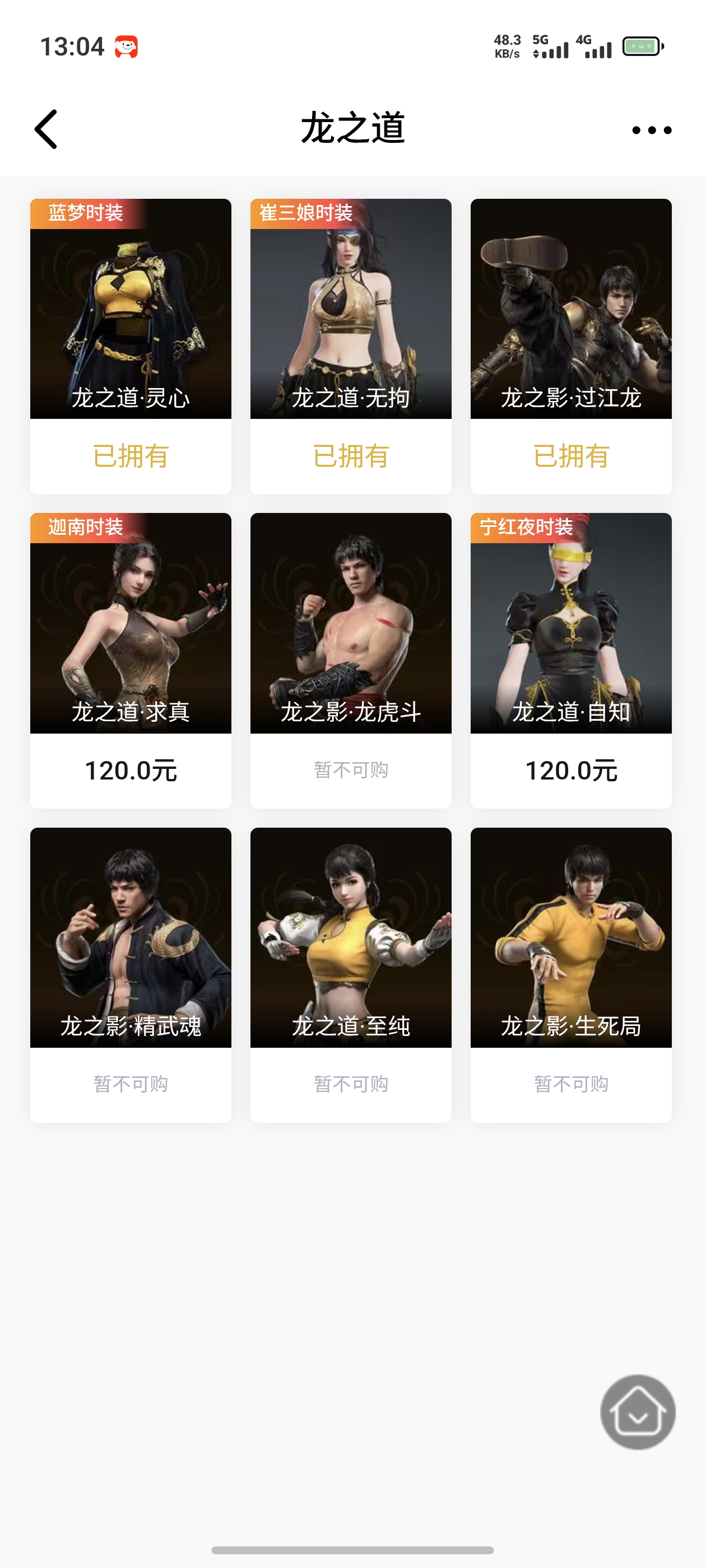Go back from the 龙之道 page
The height and width of the screenshot is (1568, 706).
point(47,129)
